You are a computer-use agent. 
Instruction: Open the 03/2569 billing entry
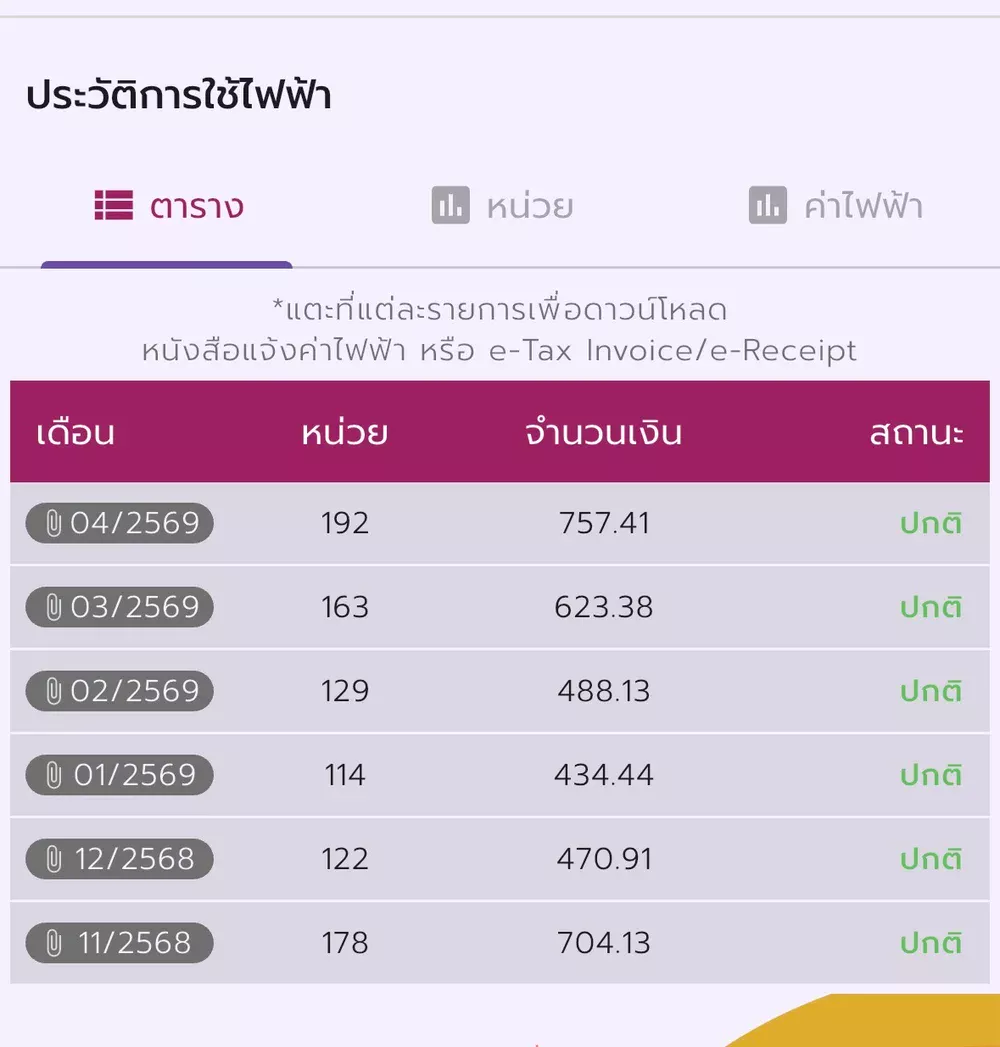(x=120, y=607)
